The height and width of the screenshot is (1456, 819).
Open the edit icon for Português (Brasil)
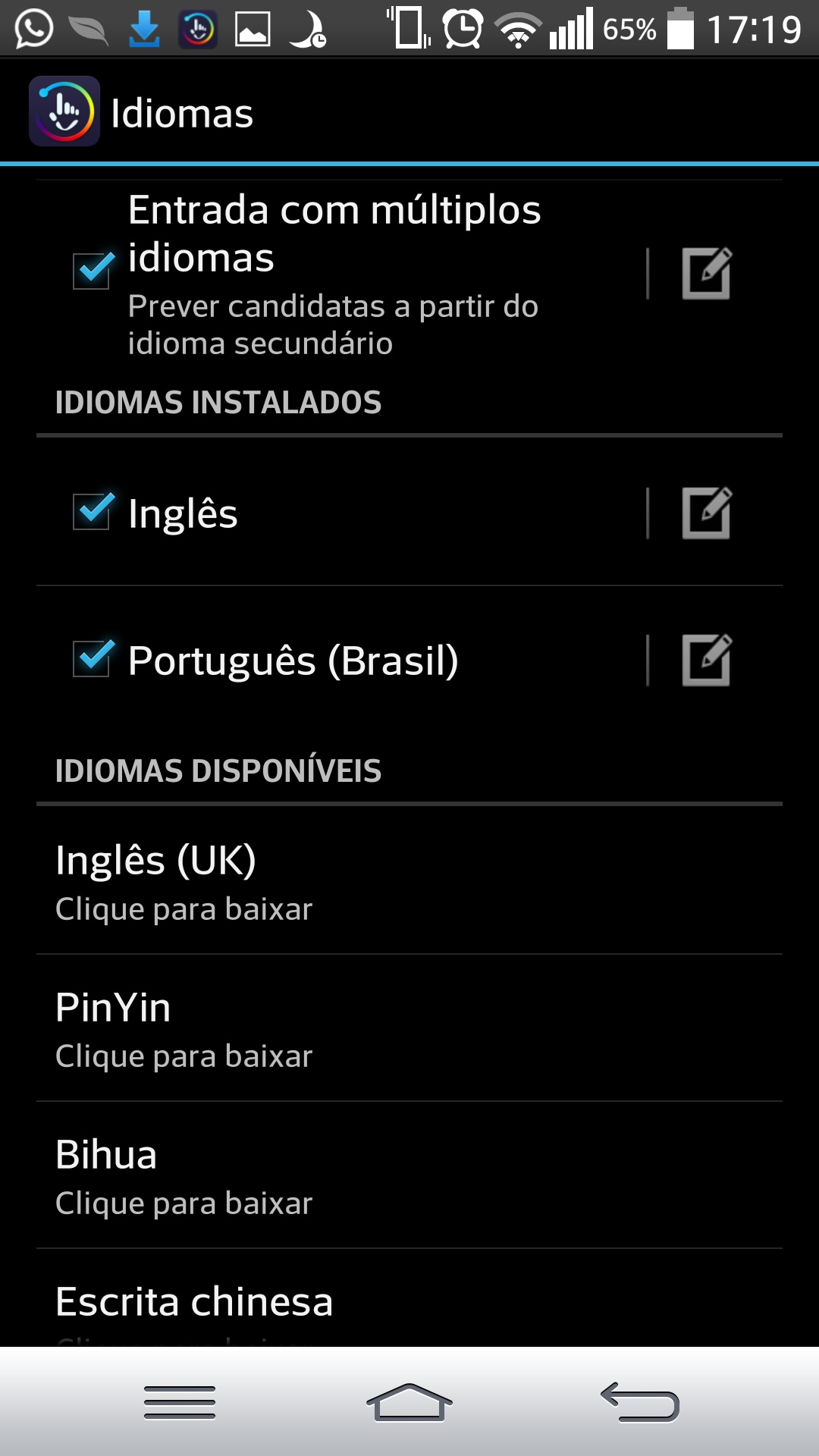tap(707, 660)
